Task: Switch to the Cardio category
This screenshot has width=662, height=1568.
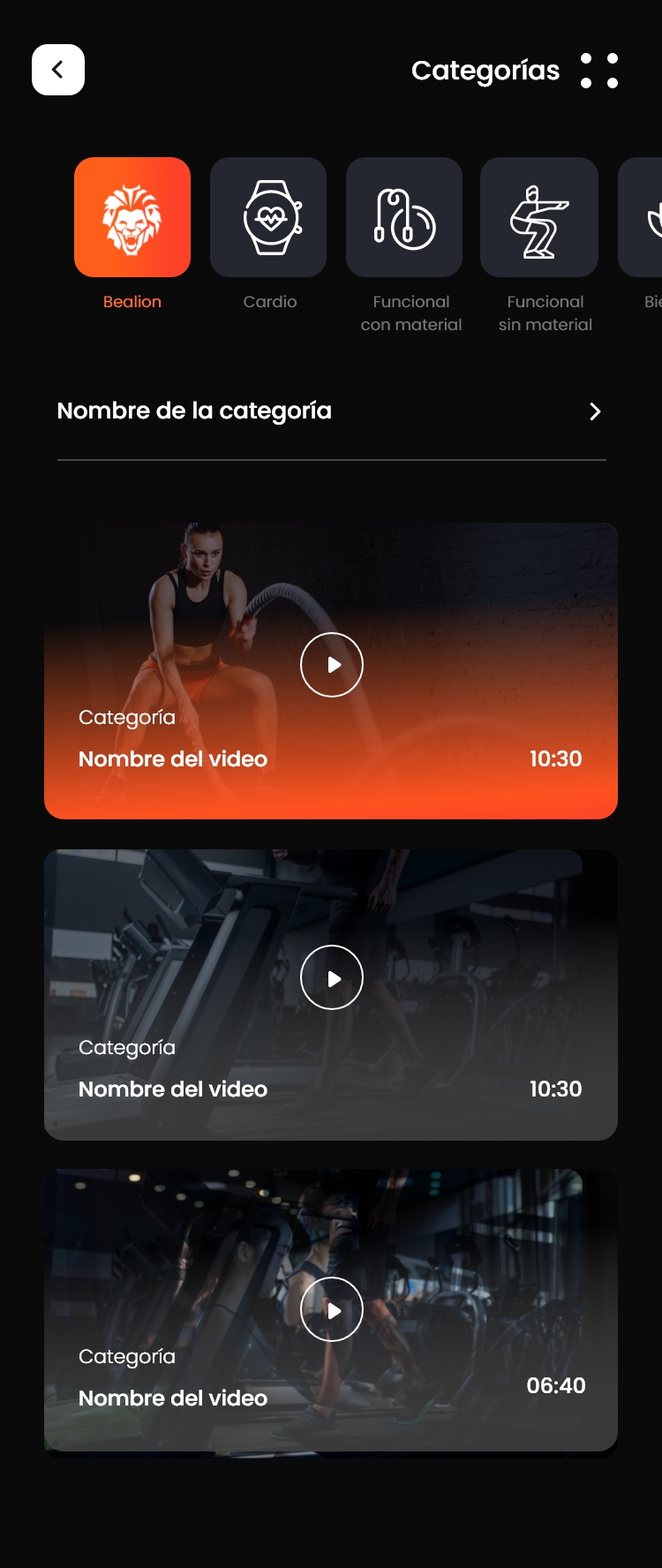Action: click(268, 218)
